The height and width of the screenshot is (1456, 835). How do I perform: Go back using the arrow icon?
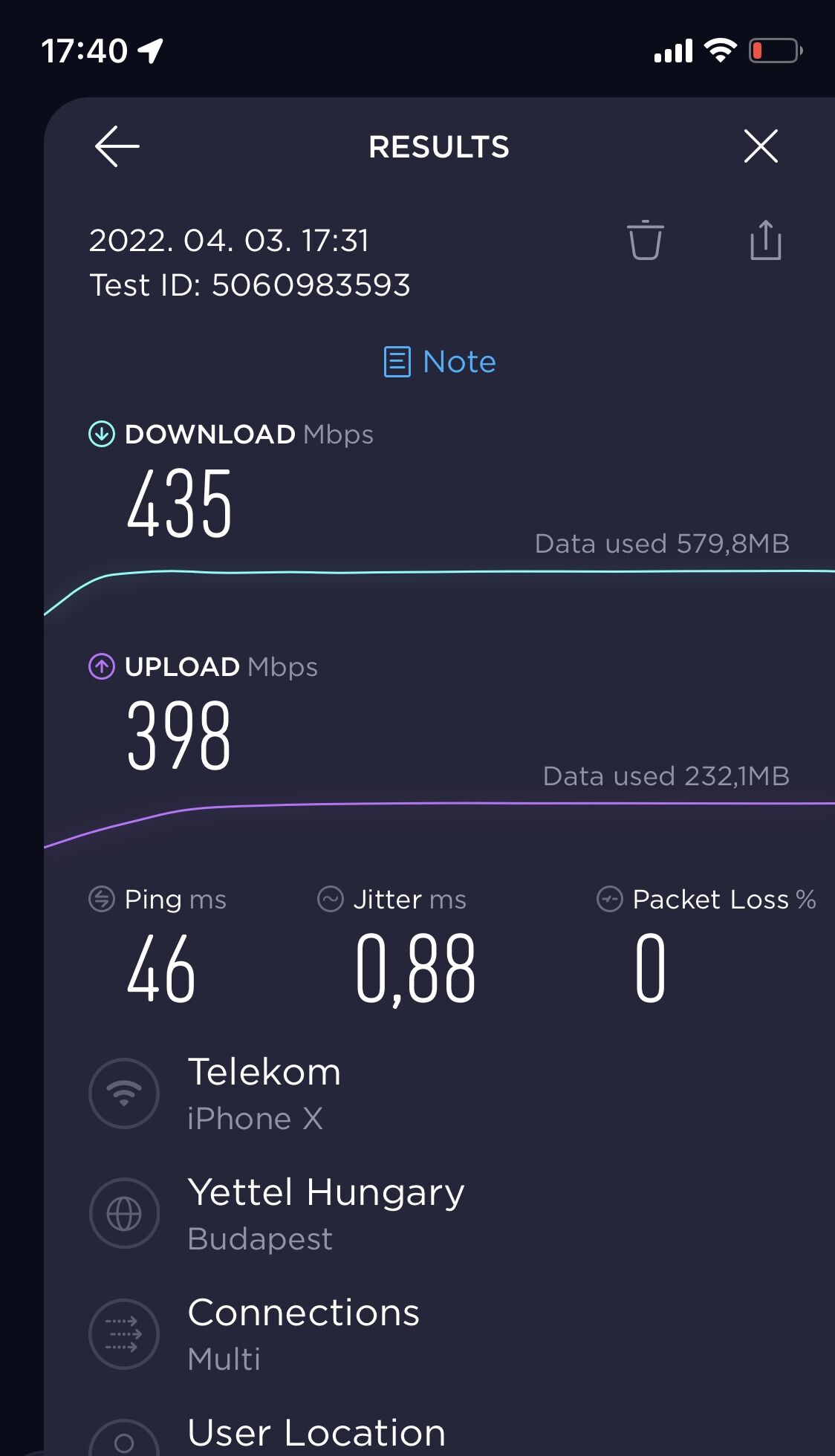pos(117,146)
